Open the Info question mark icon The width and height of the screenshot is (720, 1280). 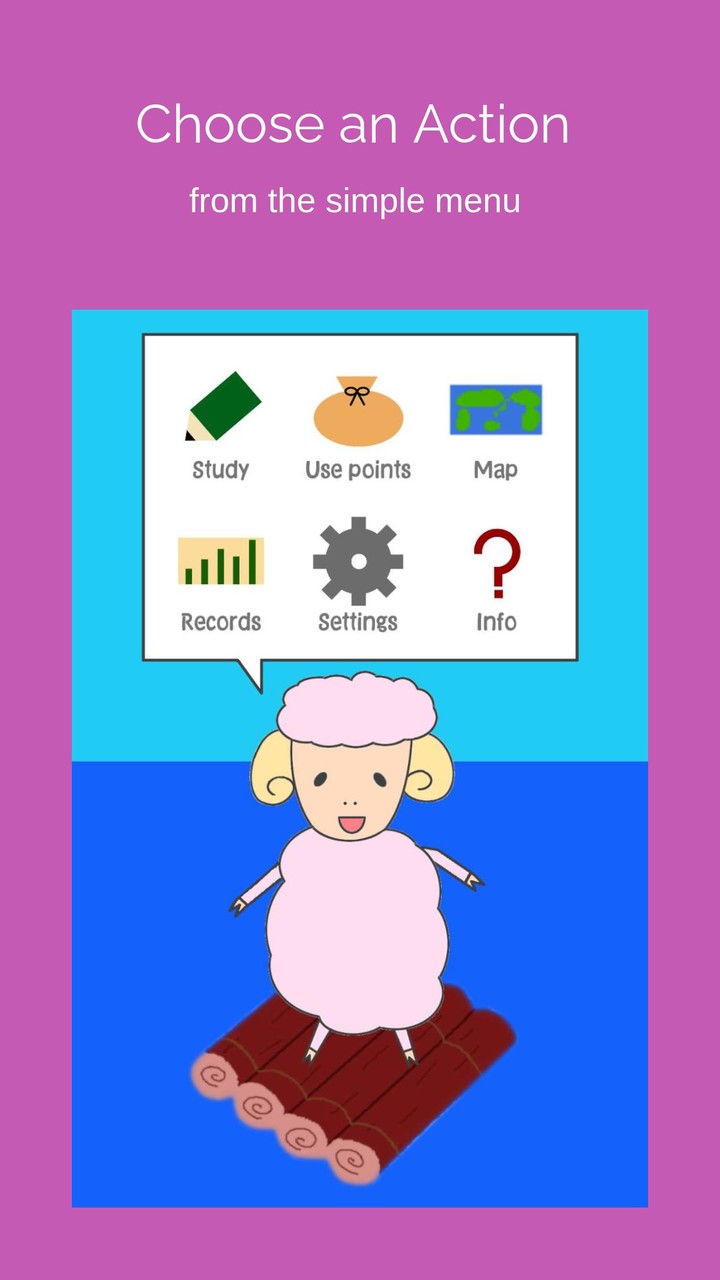click(x=496, y=560)
